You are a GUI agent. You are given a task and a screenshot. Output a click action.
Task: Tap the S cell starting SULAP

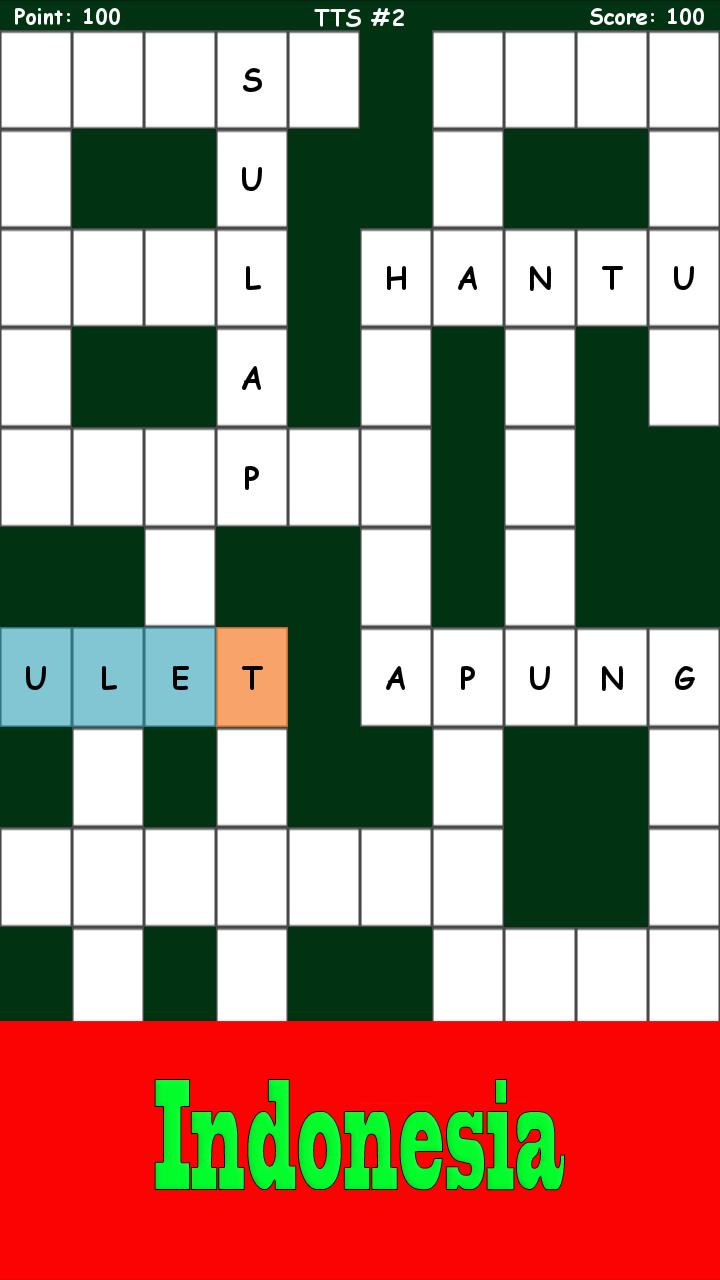pos(252,79)
